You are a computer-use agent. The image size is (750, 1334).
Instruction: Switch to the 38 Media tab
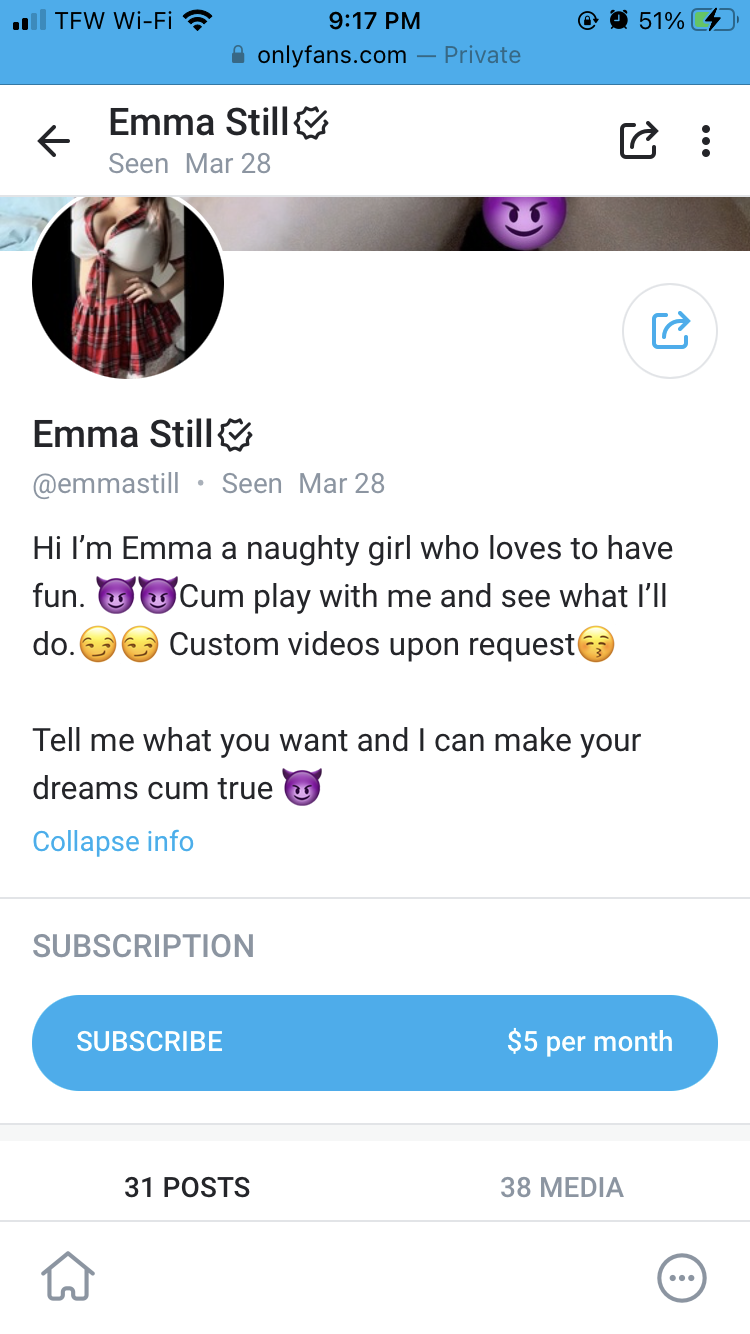[562, 1187]
